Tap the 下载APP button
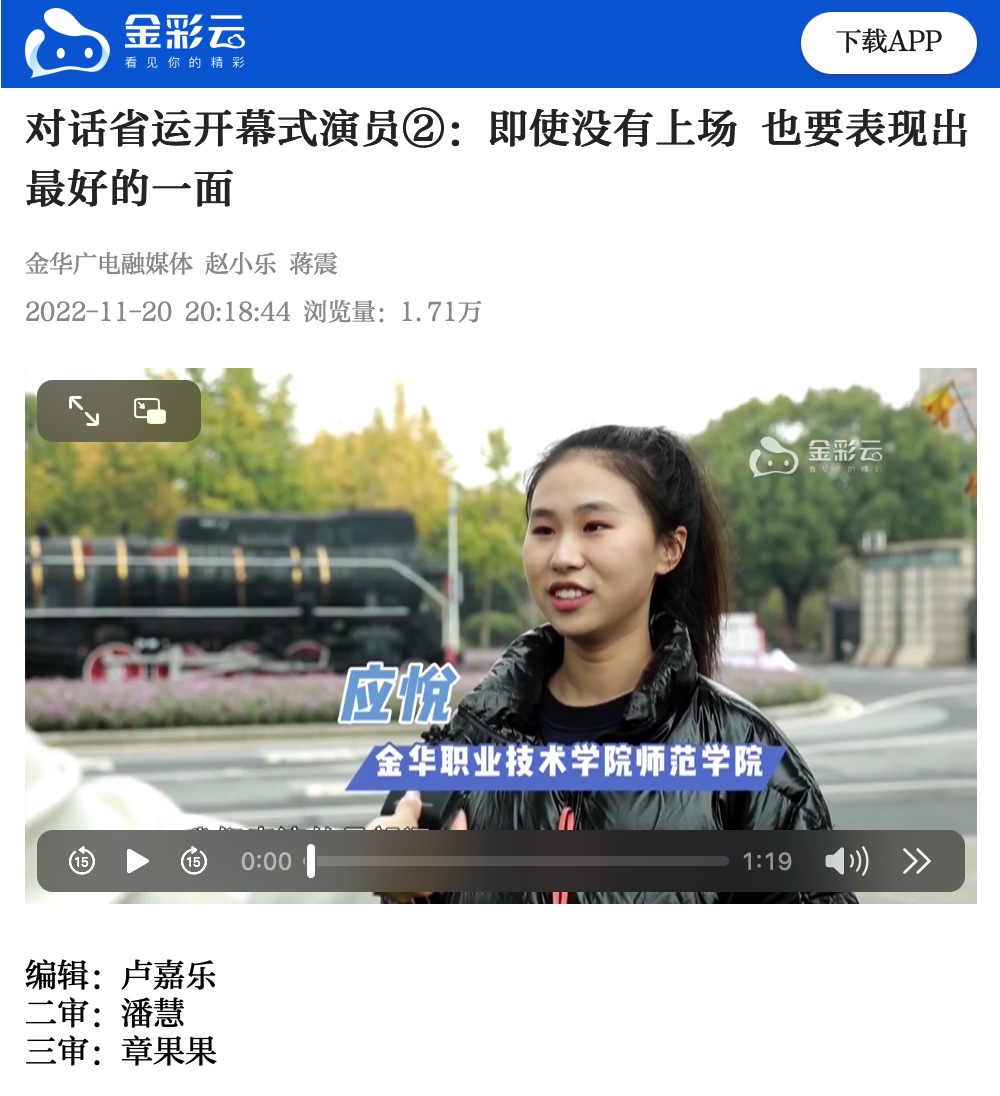 pos(888,42)
